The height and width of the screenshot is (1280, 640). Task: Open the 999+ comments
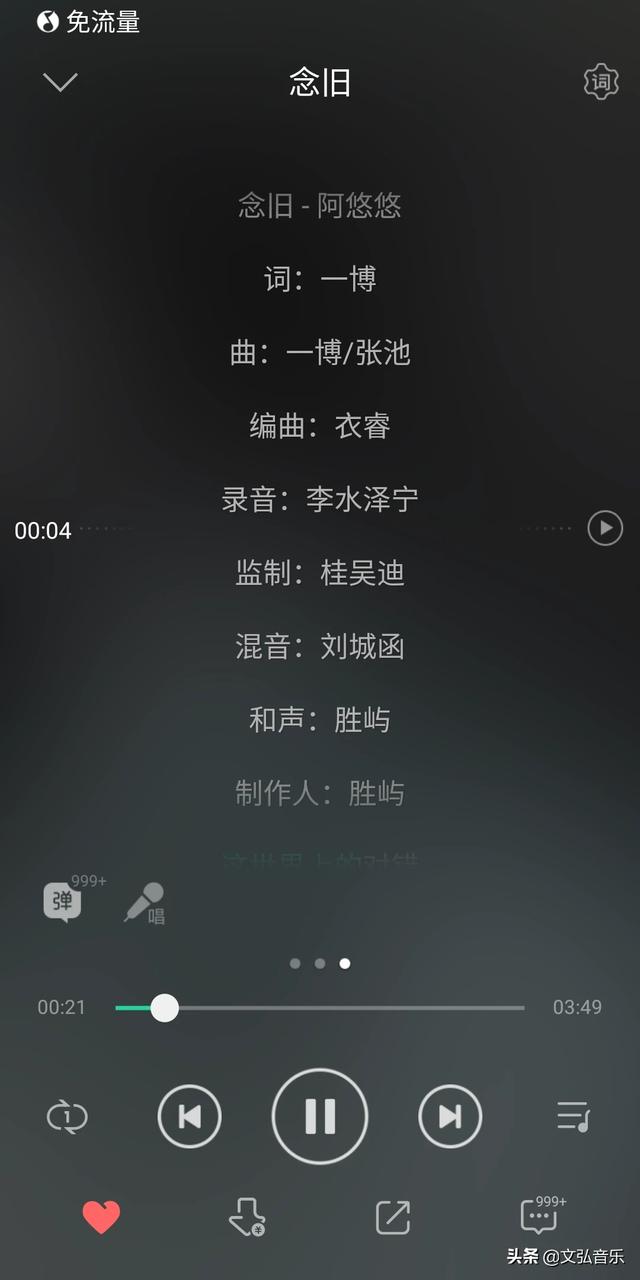coord(540,1217)
